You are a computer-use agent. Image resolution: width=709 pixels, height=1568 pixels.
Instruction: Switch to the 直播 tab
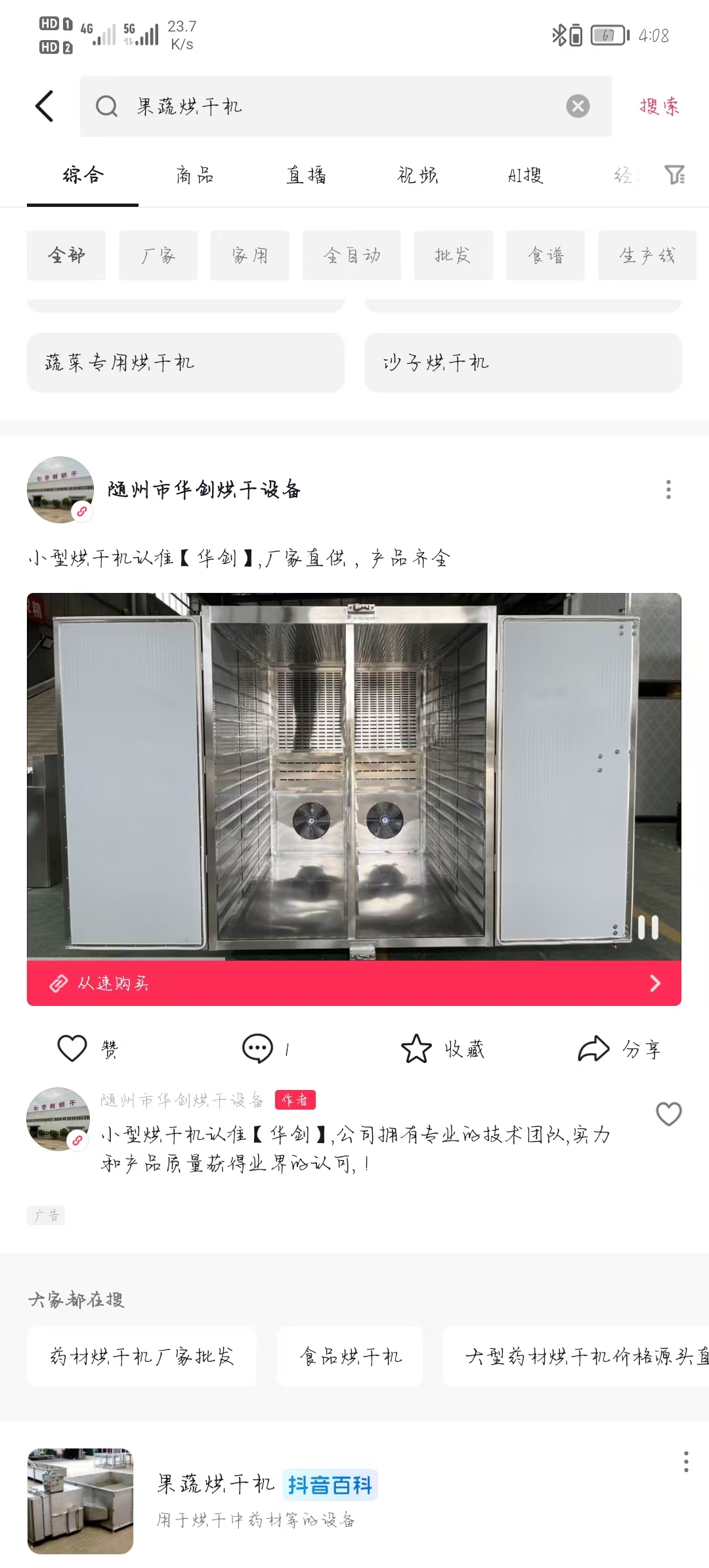(x=306, y=175)
